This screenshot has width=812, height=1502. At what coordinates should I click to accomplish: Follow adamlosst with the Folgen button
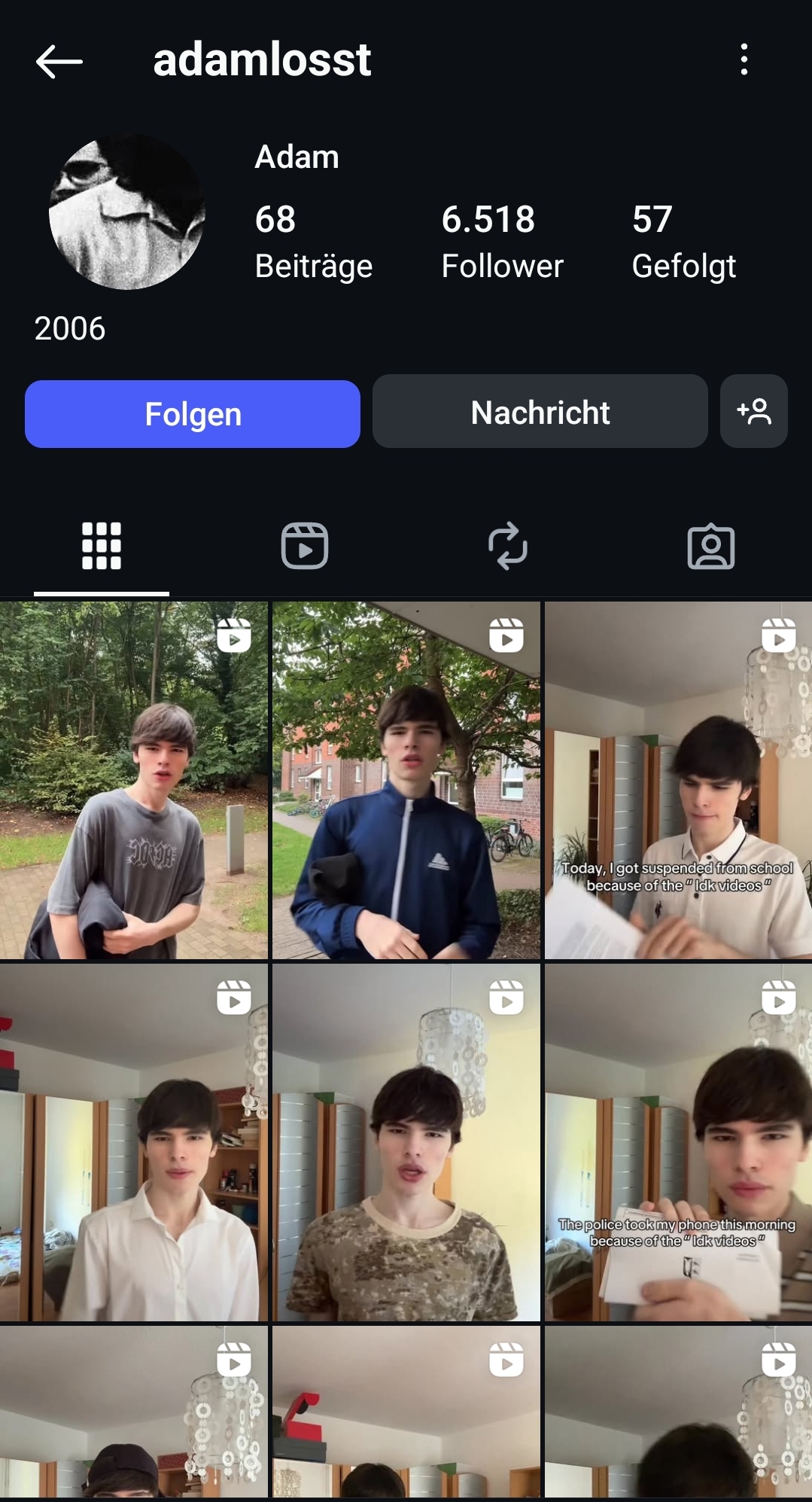pos(193,414)
